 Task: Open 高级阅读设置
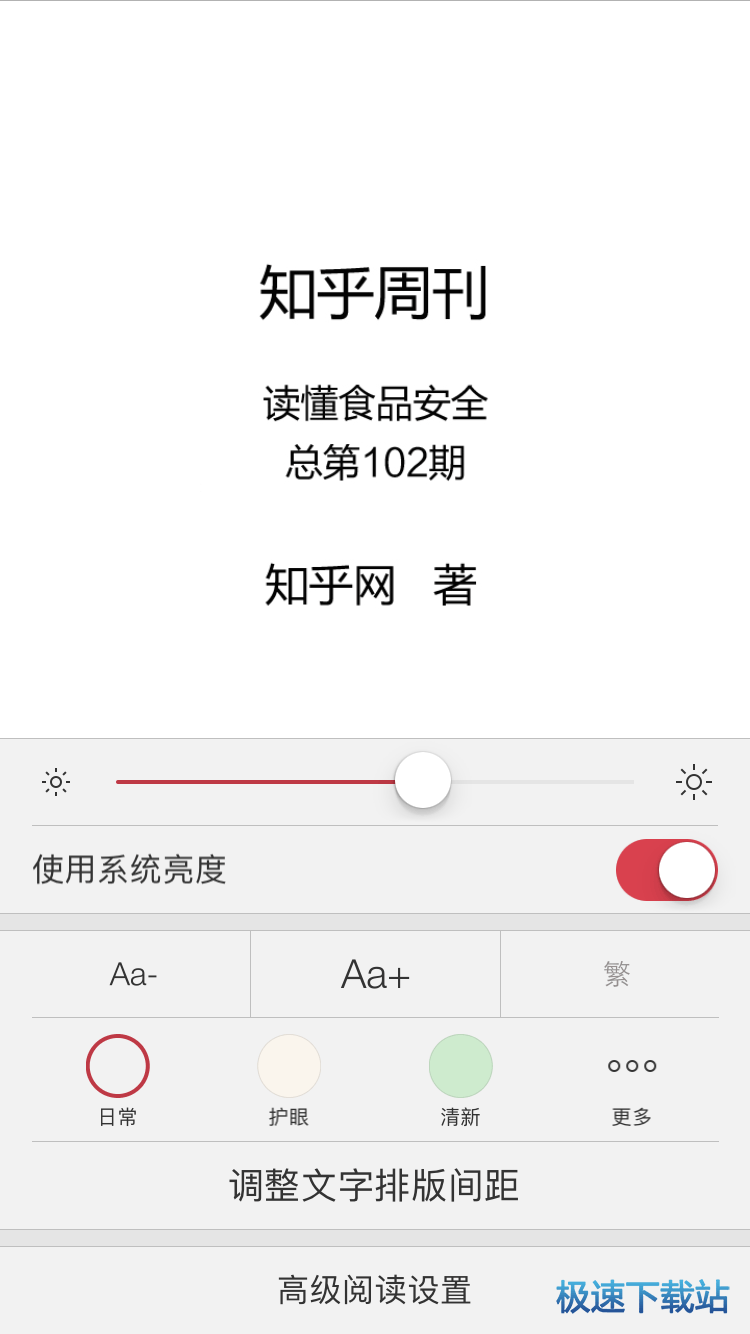click(x=375, y=1290)
